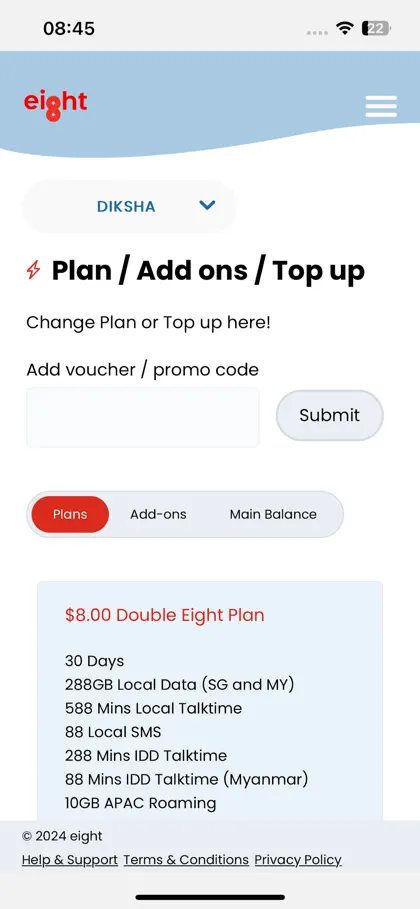Choose the $8.00 Double Eight Plan card
420x909 pixels.
click(x=210, y=701)
